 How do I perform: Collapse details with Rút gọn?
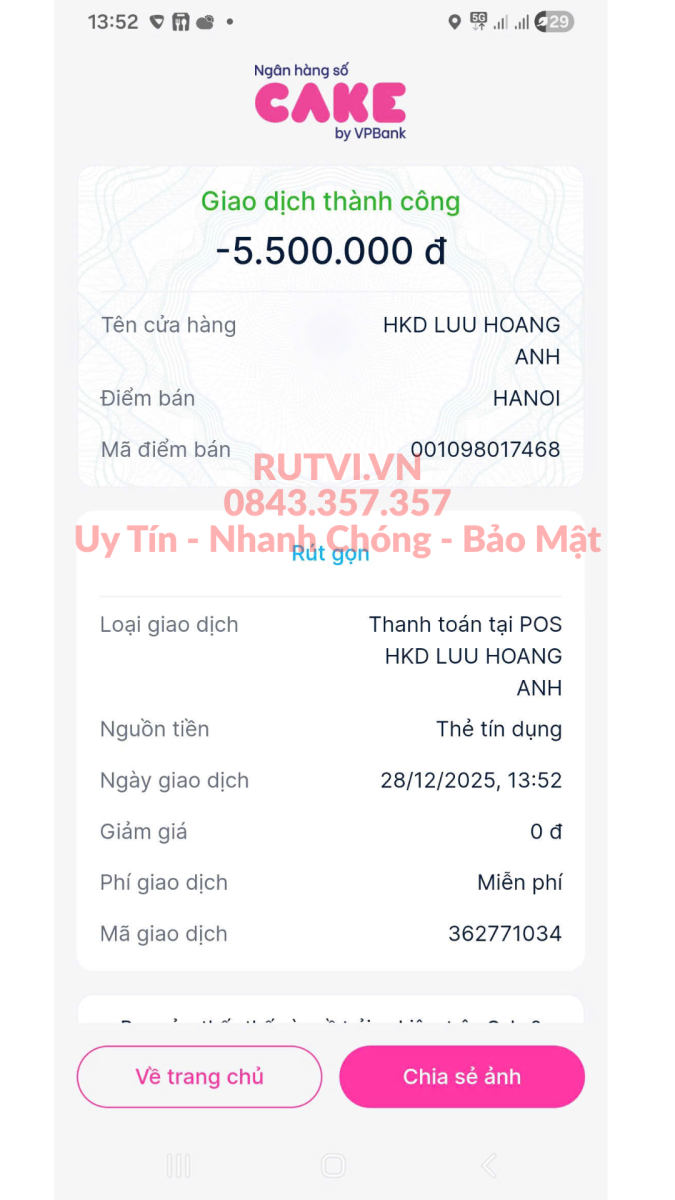[x=330, y=555]
